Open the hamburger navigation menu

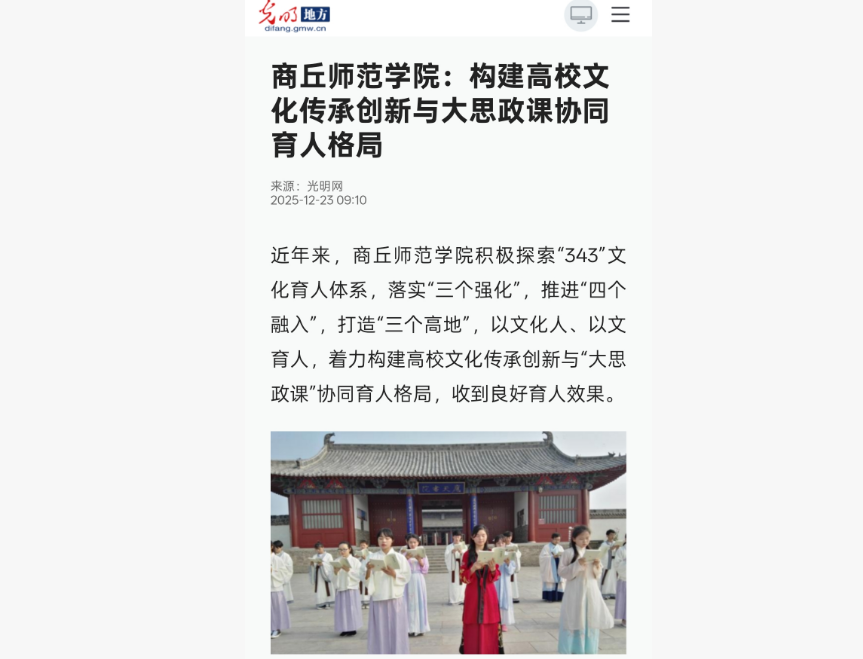[x=620, y=15]
